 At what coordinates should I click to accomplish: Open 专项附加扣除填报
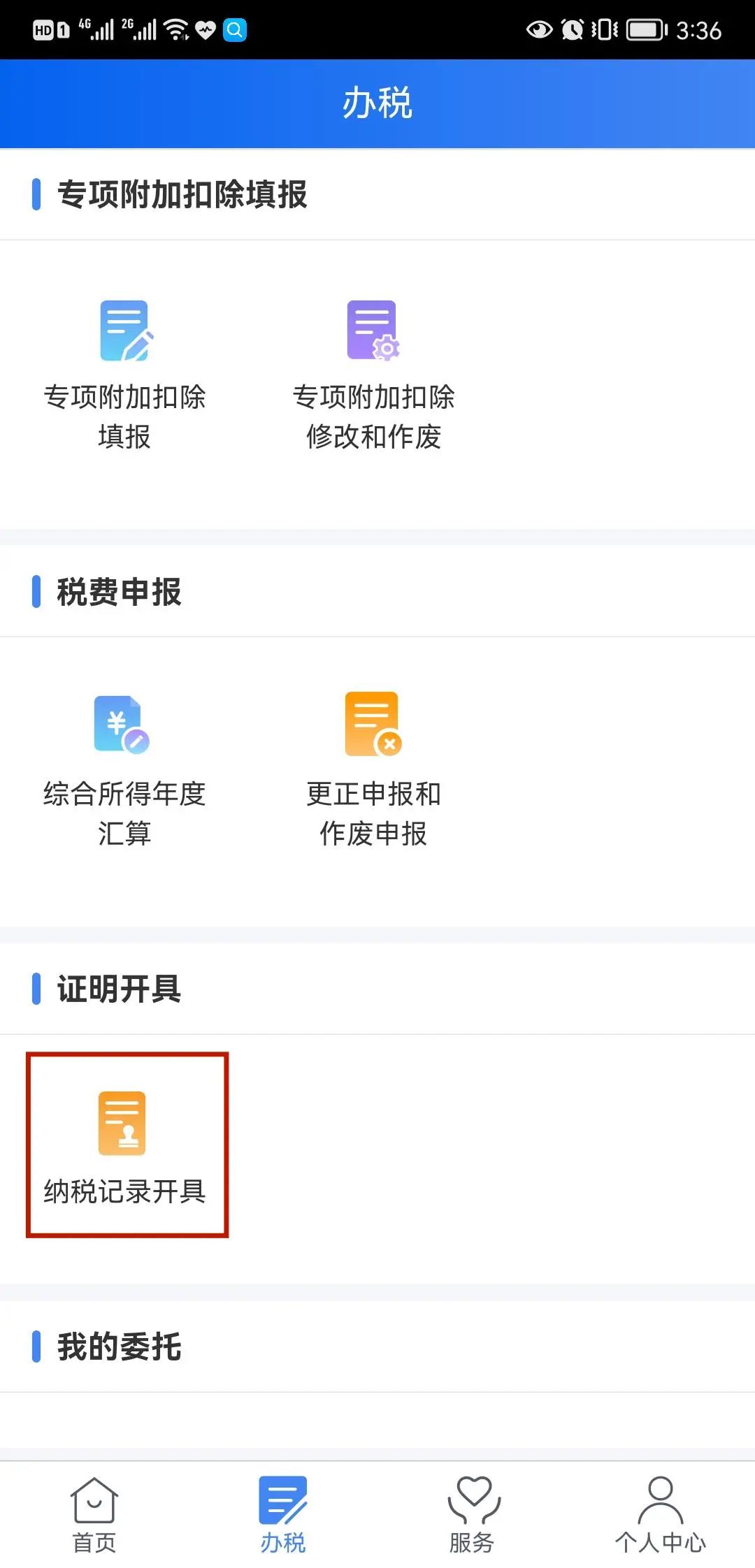[x=124, y=375]
